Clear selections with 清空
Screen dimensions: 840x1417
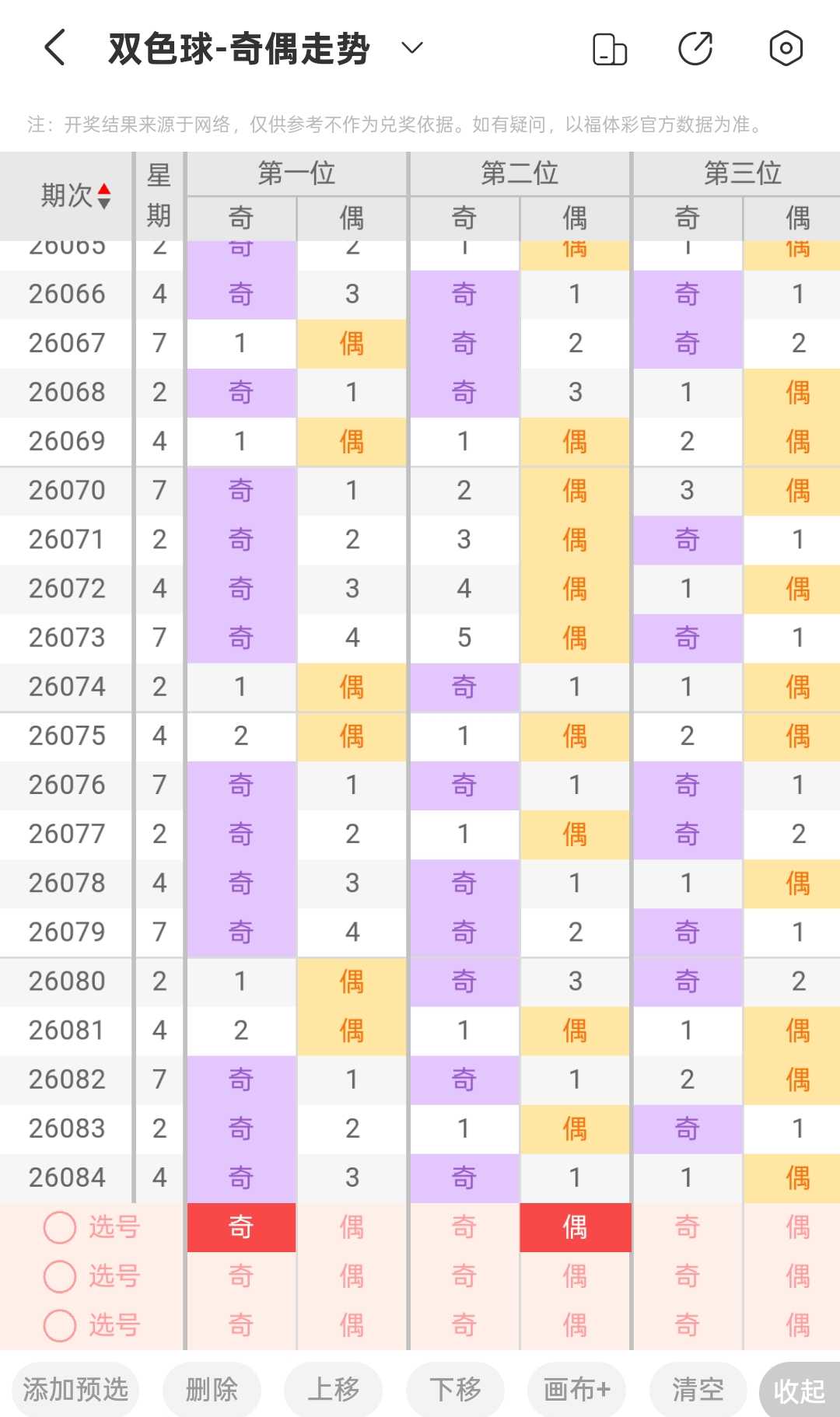[698, 1389]
